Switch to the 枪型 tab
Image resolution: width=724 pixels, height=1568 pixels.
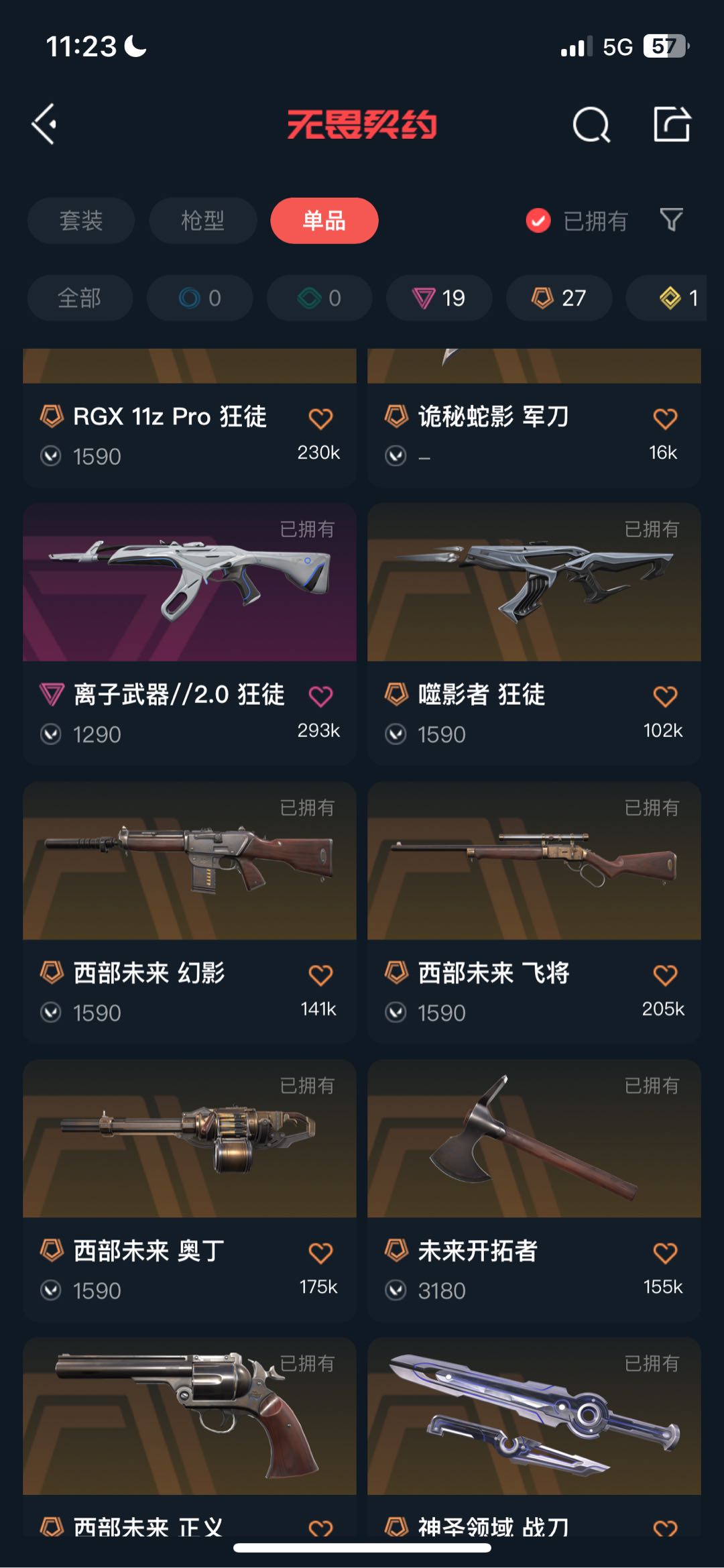pos(202,221)
